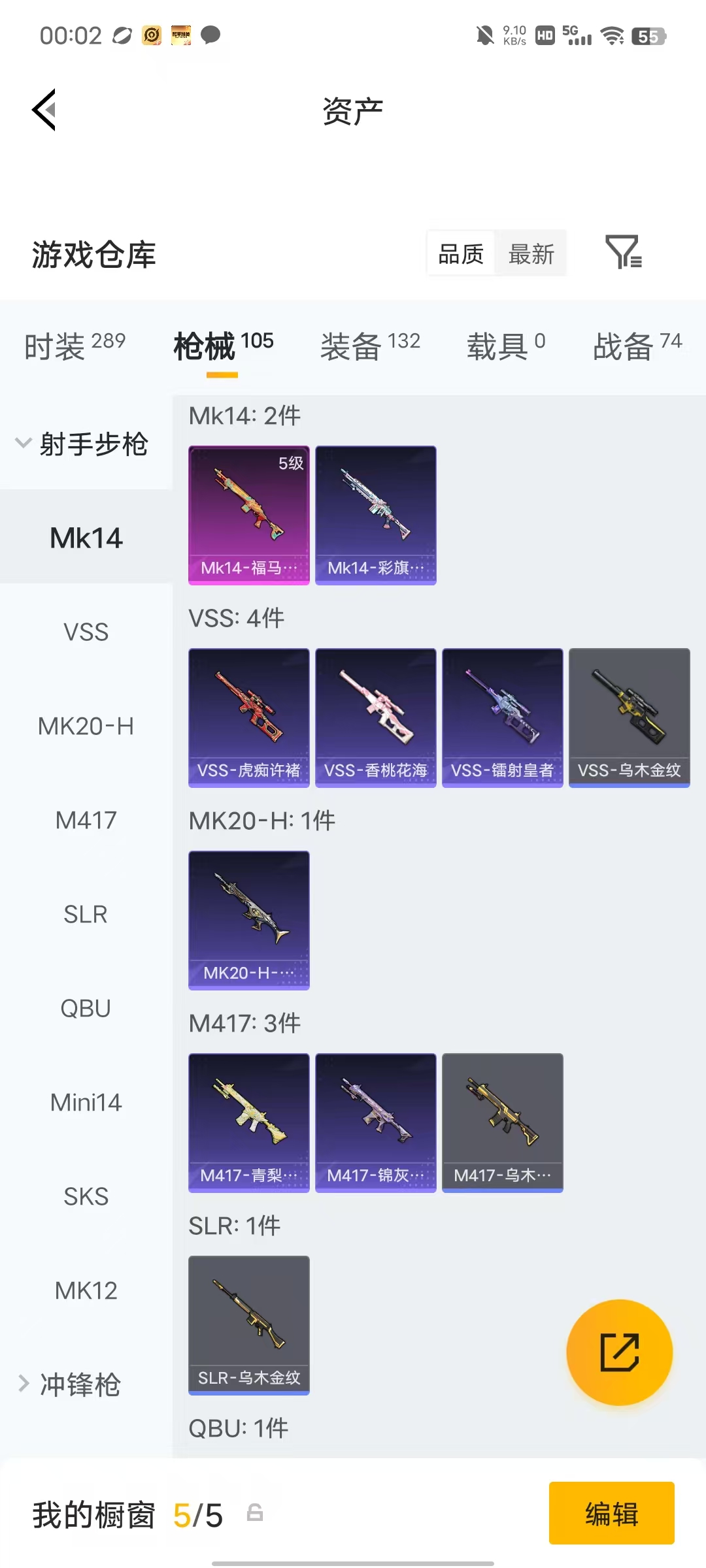Sort items by 品质
This screenshot has height=1568, width=706.
click(x=461, y=253)
